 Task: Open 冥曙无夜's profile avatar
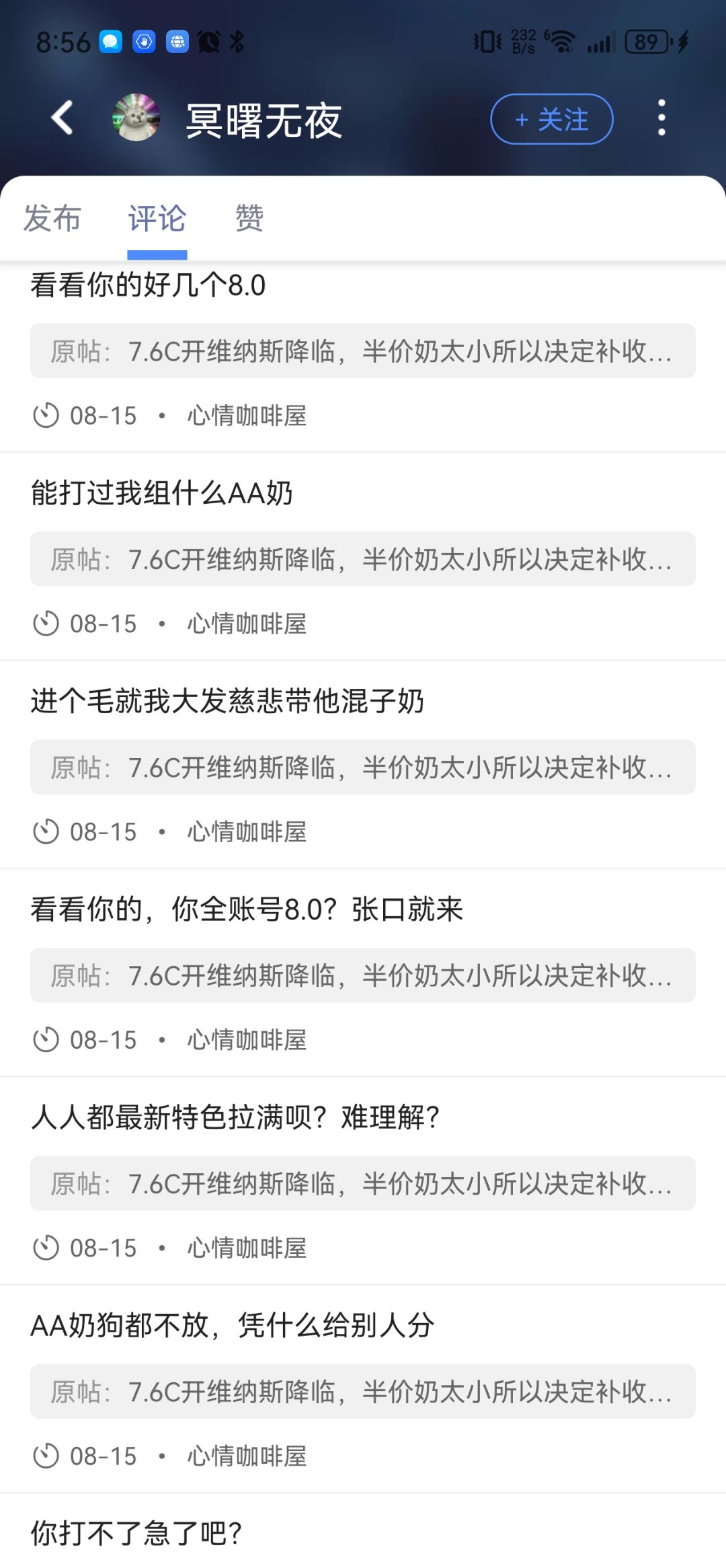[136, 118]
